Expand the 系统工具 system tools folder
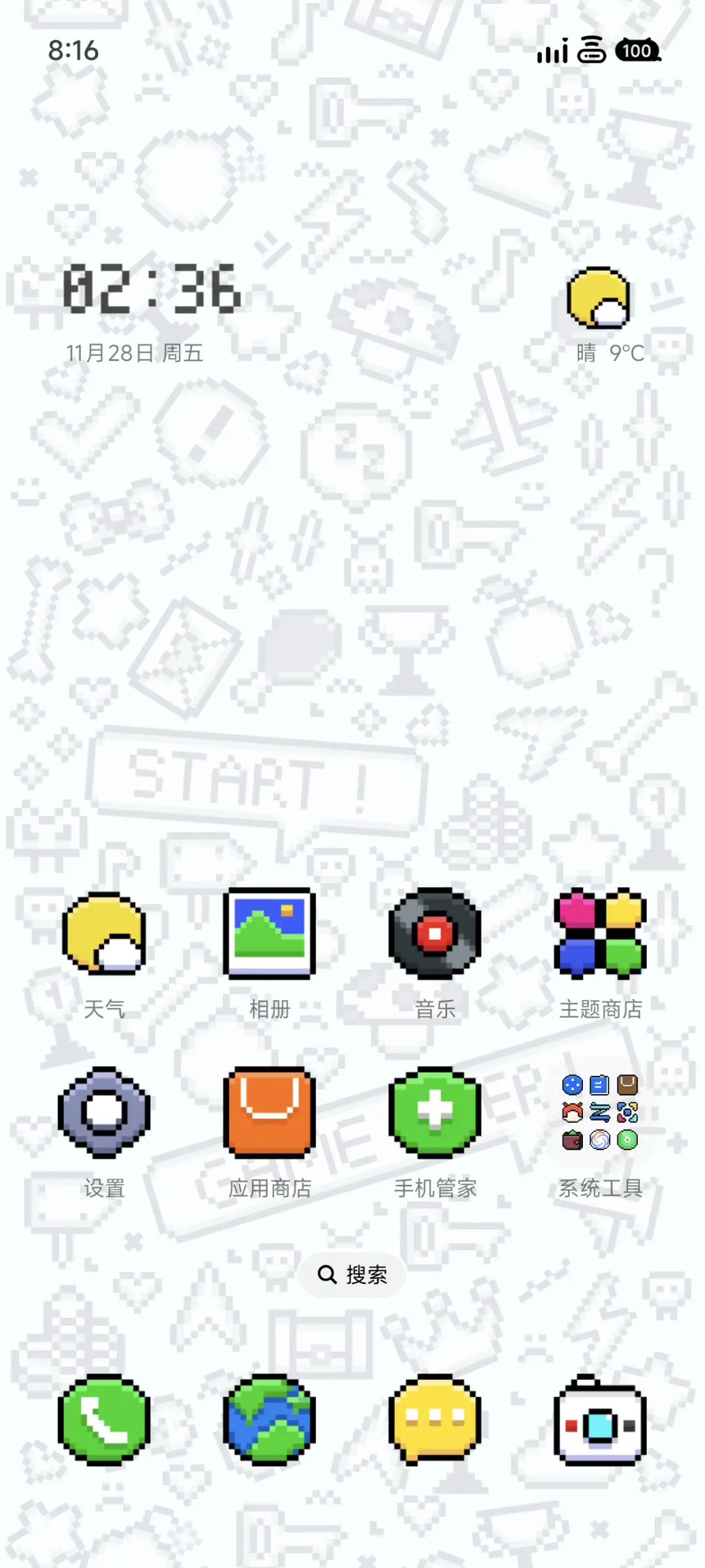 601,1111
